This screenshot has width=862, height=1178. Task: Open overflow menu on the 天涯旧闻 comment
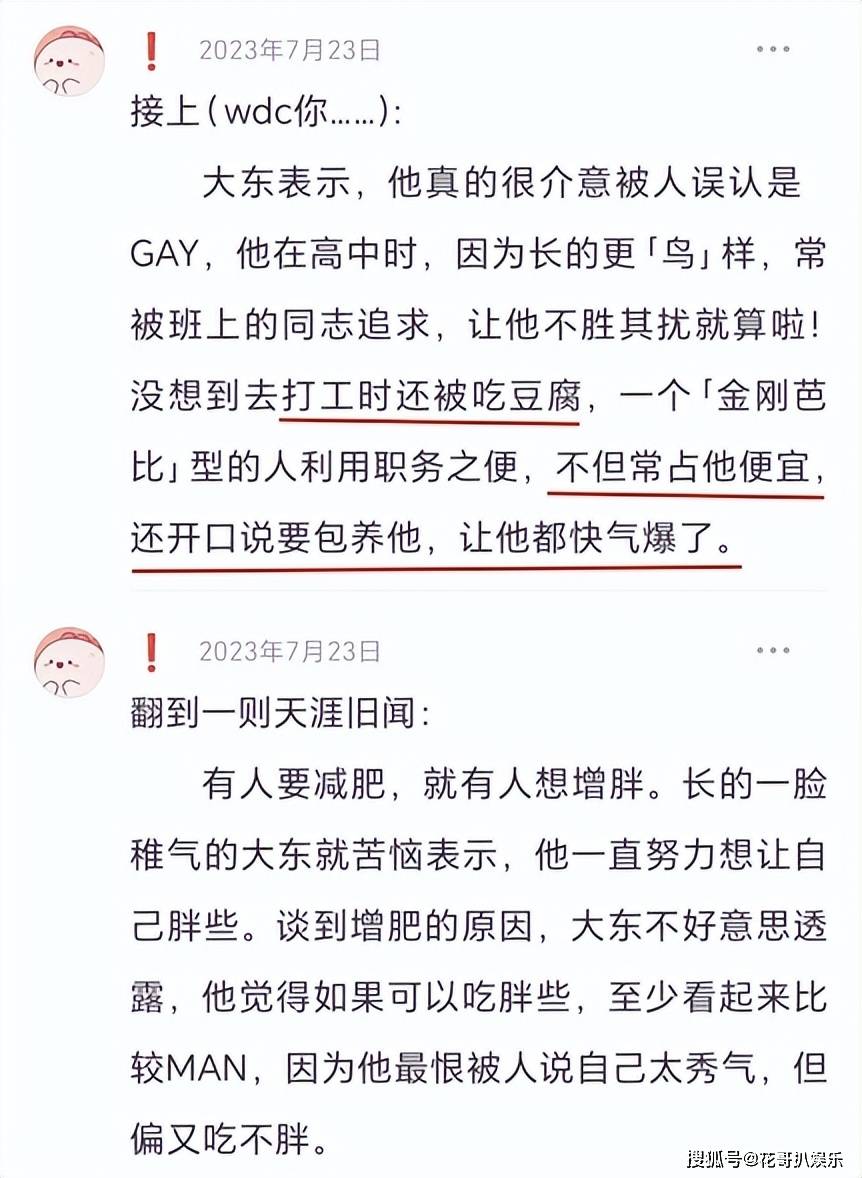[x=774, y=650]
